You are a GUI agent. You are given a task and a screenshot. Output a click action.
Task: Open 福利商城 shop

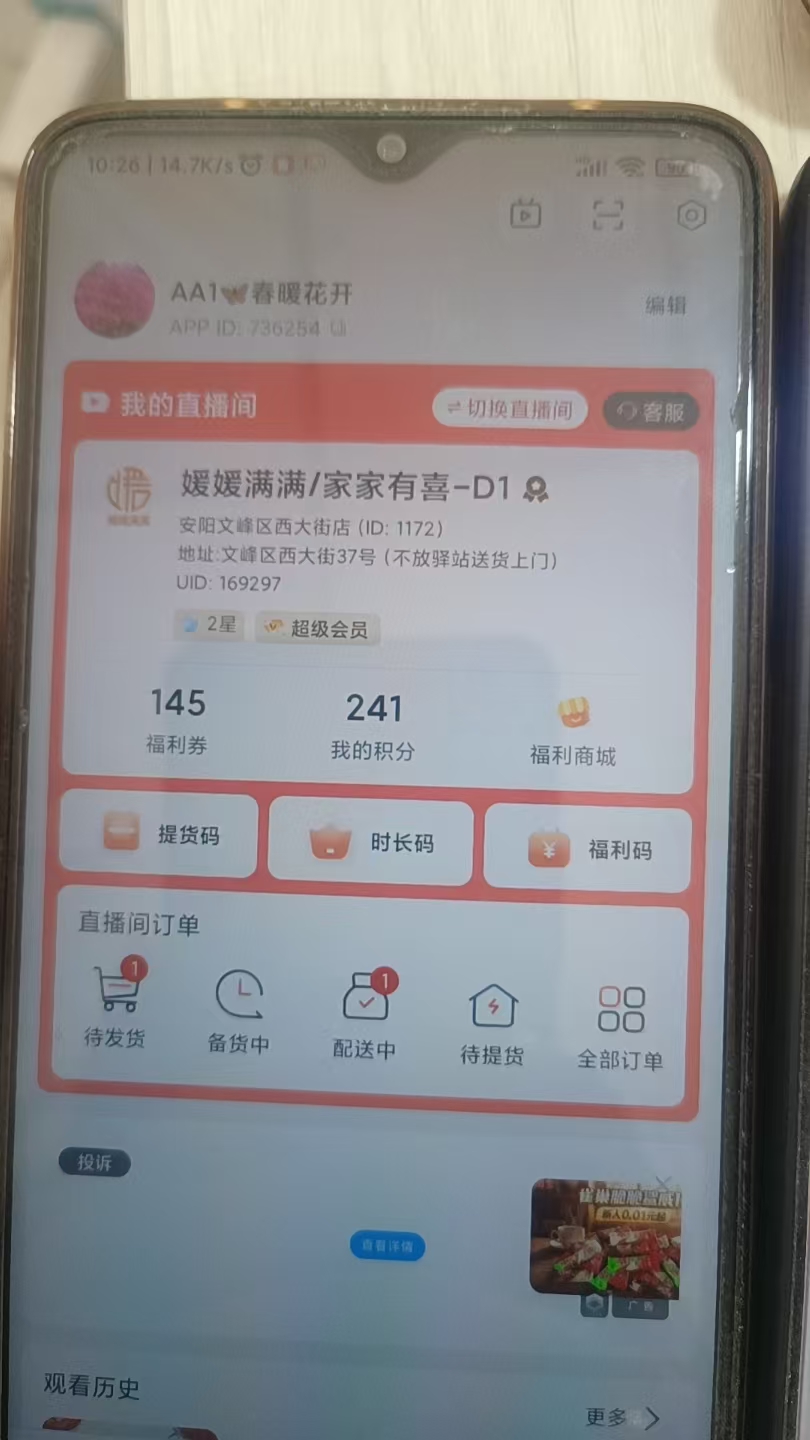click(x=573, y=732)
